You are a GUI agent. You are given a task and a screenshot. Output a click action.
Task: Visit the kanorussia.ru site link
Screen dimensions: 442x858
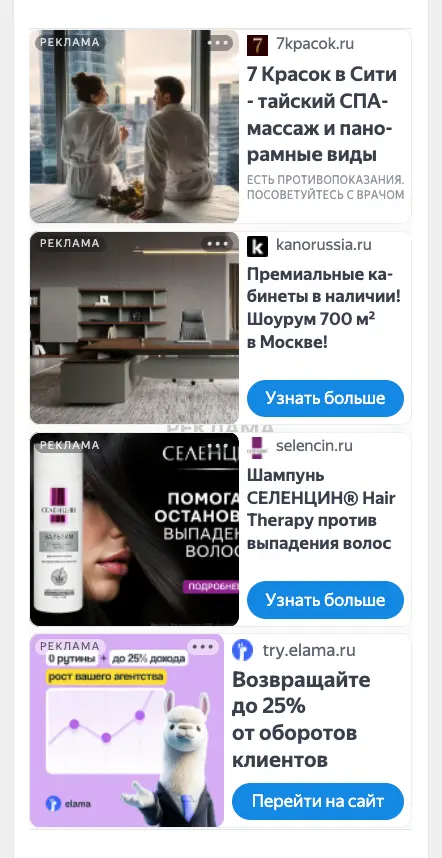324,245
